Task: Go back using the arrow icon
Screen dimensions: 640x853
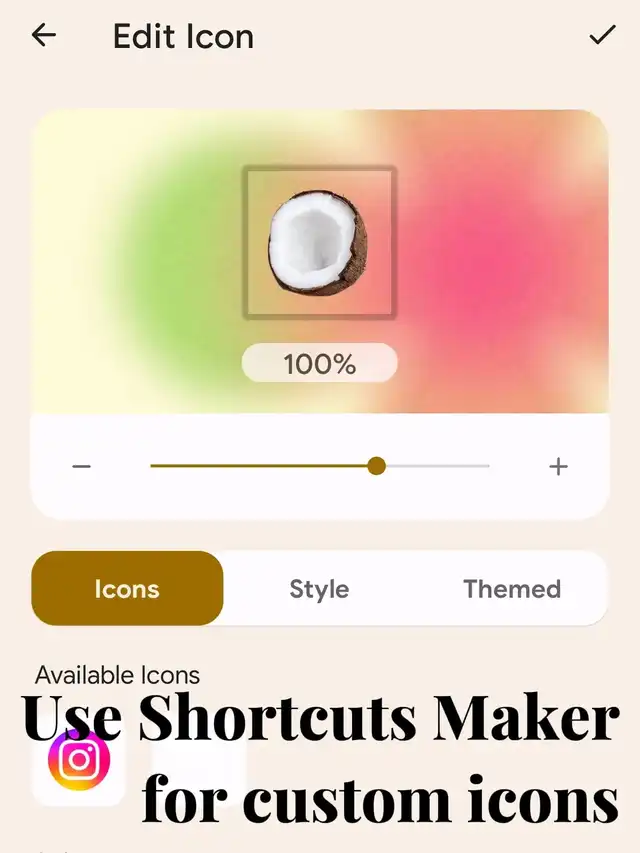Action: (44, 36)
